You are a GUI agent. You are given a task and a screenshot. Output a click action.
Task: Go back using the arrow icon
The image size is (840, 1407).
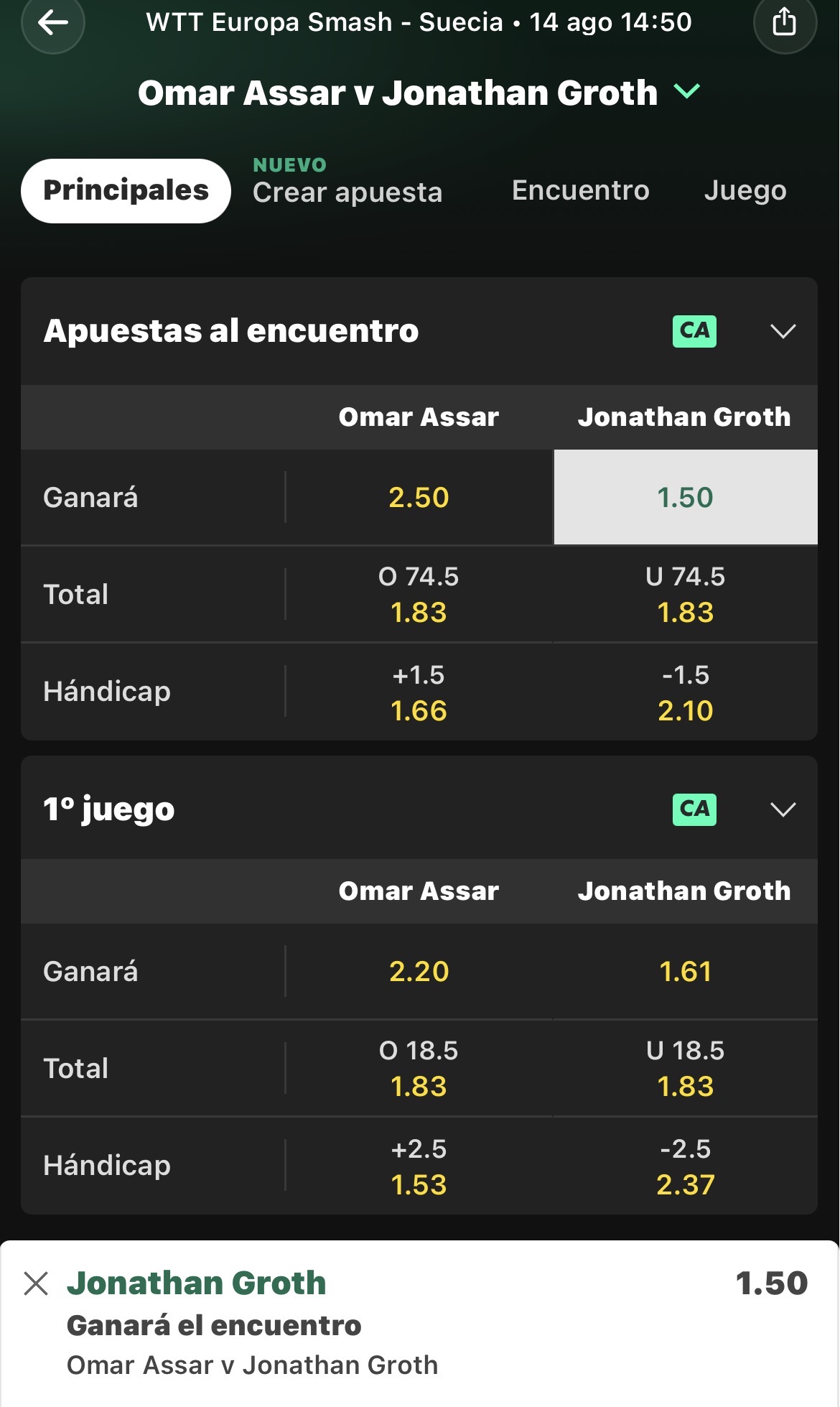tap(53, 22)
